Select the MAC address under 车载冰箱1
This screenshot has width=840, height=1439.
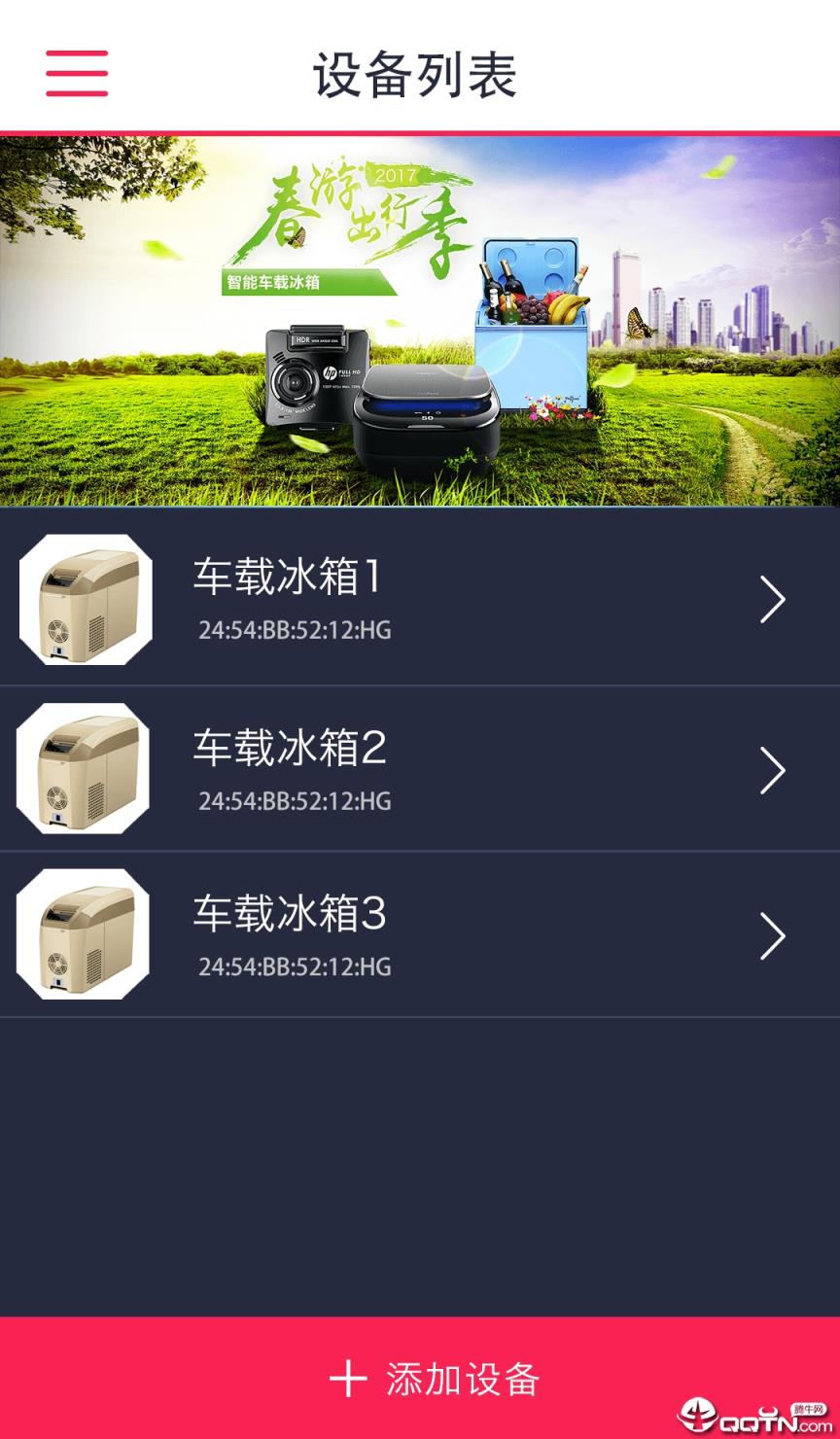pos(294,631)
